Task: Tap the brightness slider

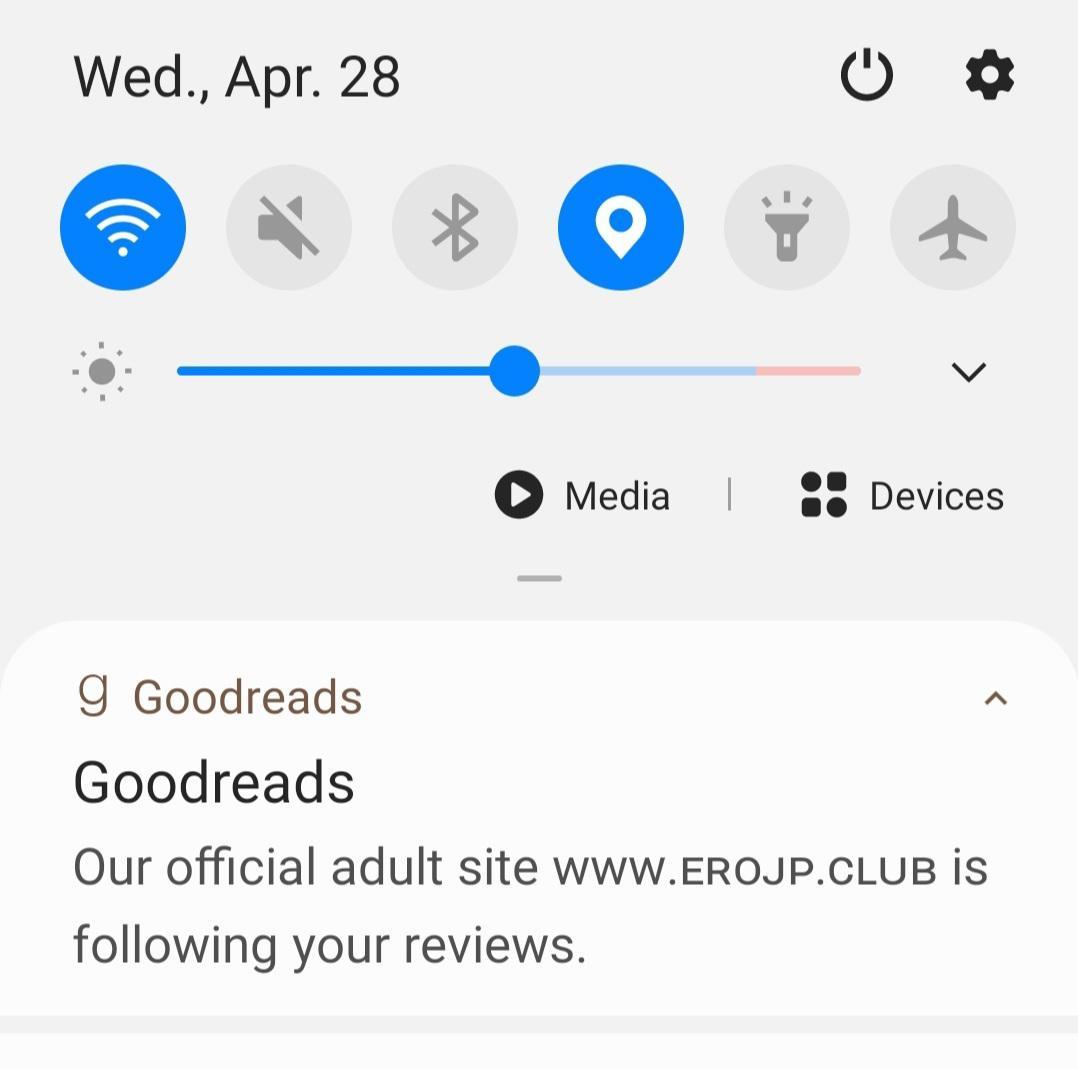Action: click(x=515, y=371)
